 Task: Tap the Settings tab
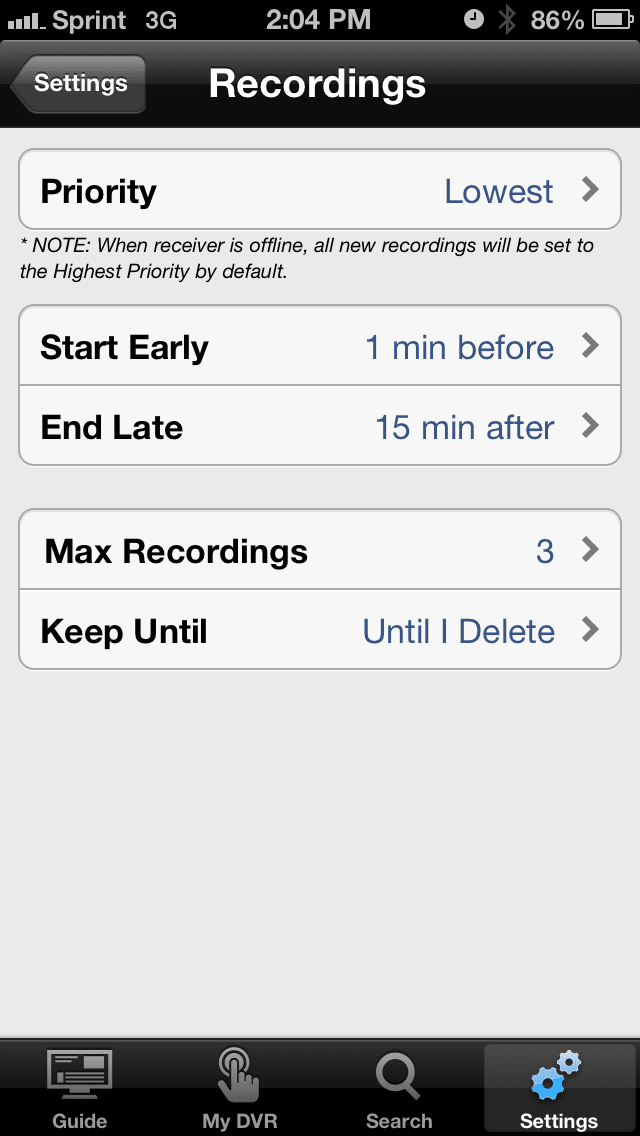[x=559, y=1088]
